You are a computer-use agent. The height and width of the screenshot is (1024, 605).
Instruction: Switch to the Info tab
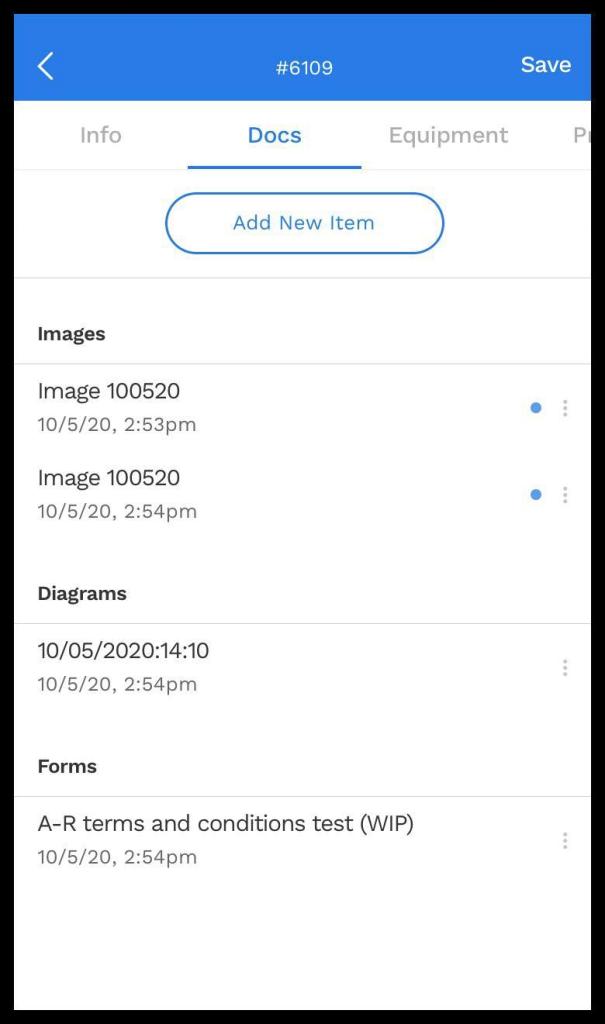100,135
